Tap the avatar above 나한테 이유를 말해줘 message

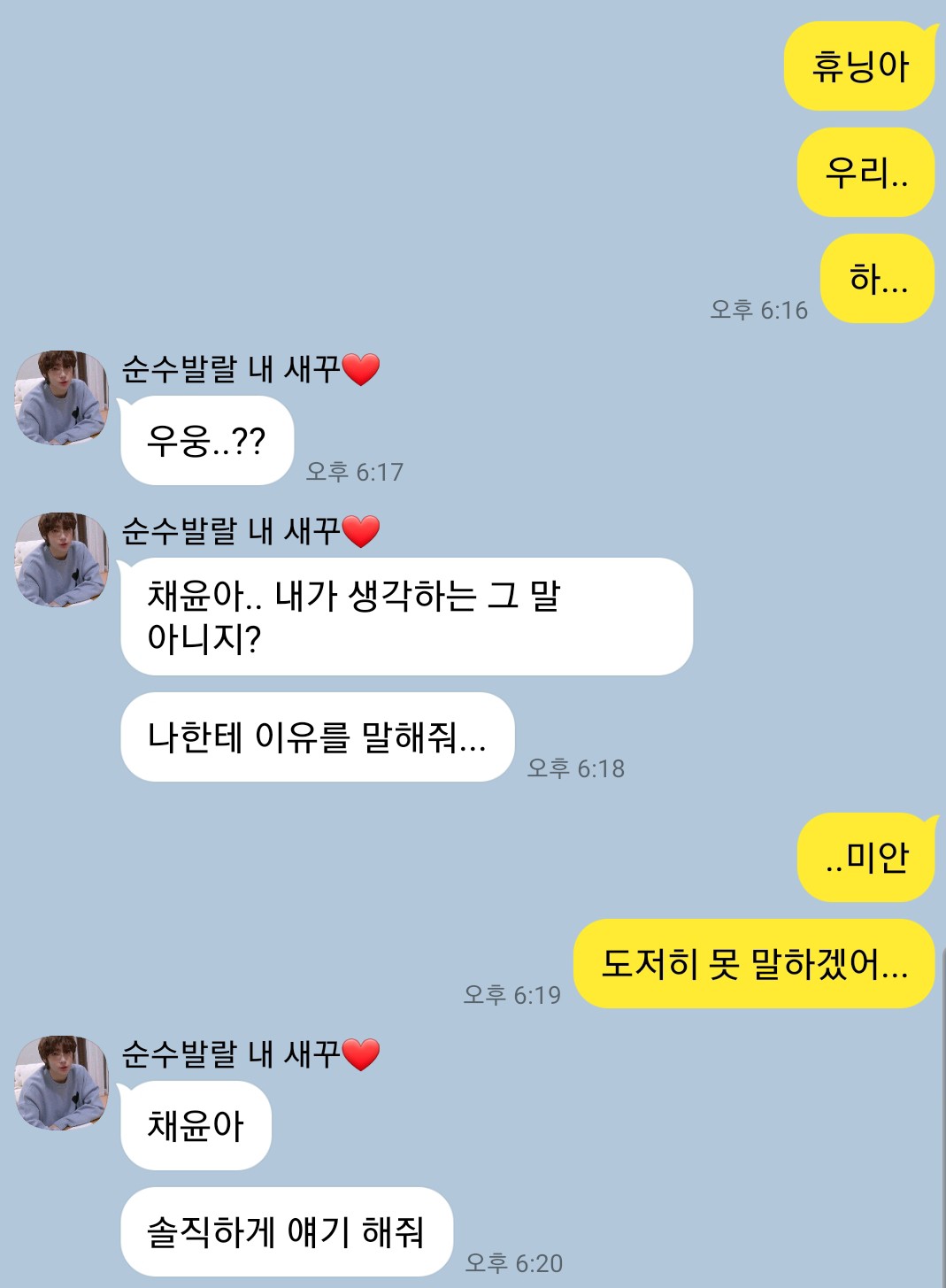[61, 559]
